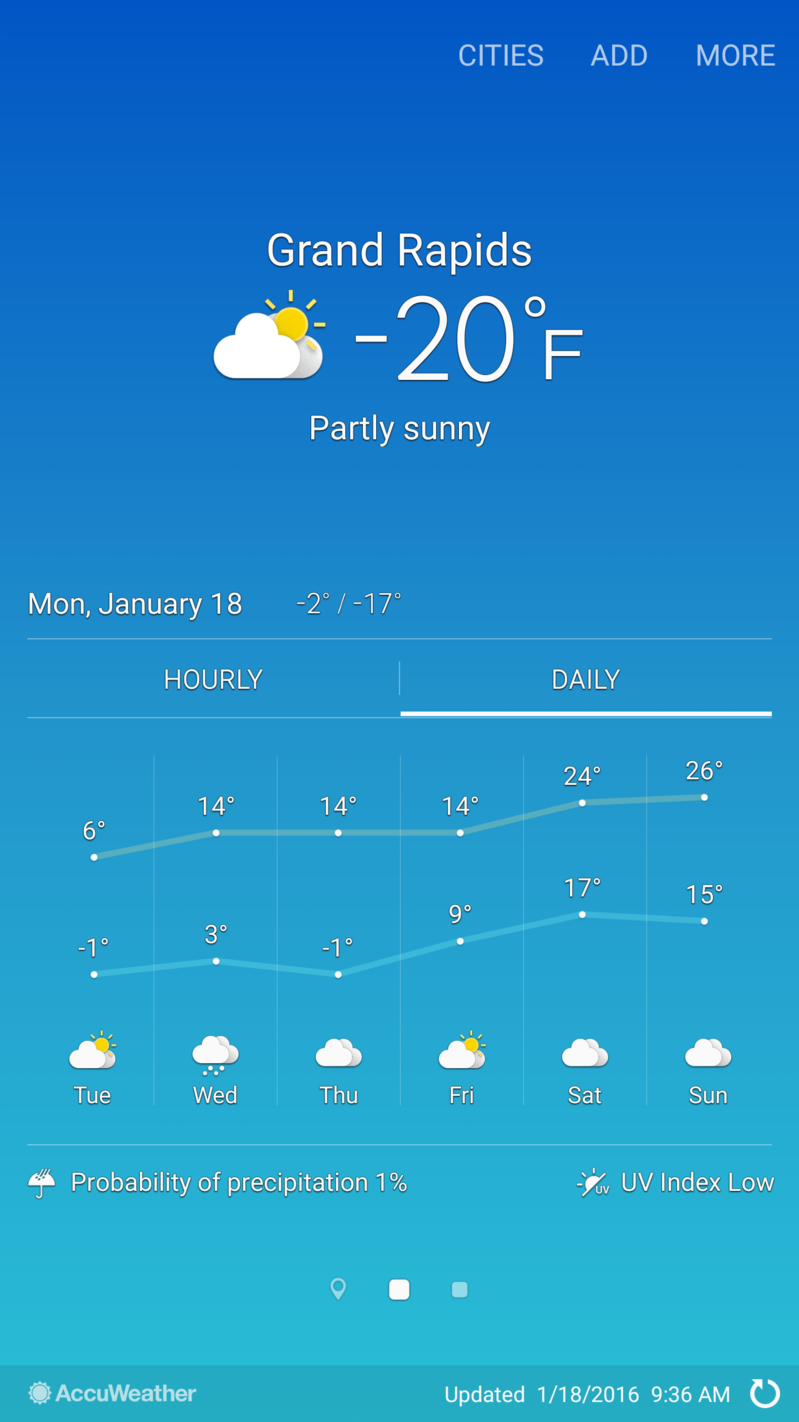Switch to the HOURLY tab

click(x=213, y=679)
